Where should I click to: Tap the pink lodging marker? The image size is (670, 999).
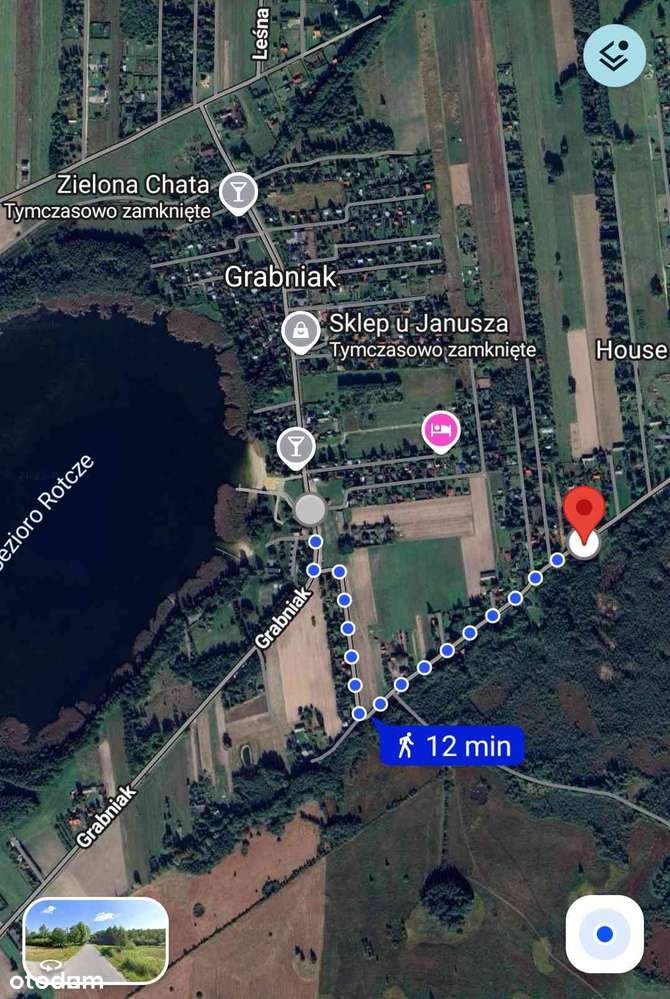(440, 431)
